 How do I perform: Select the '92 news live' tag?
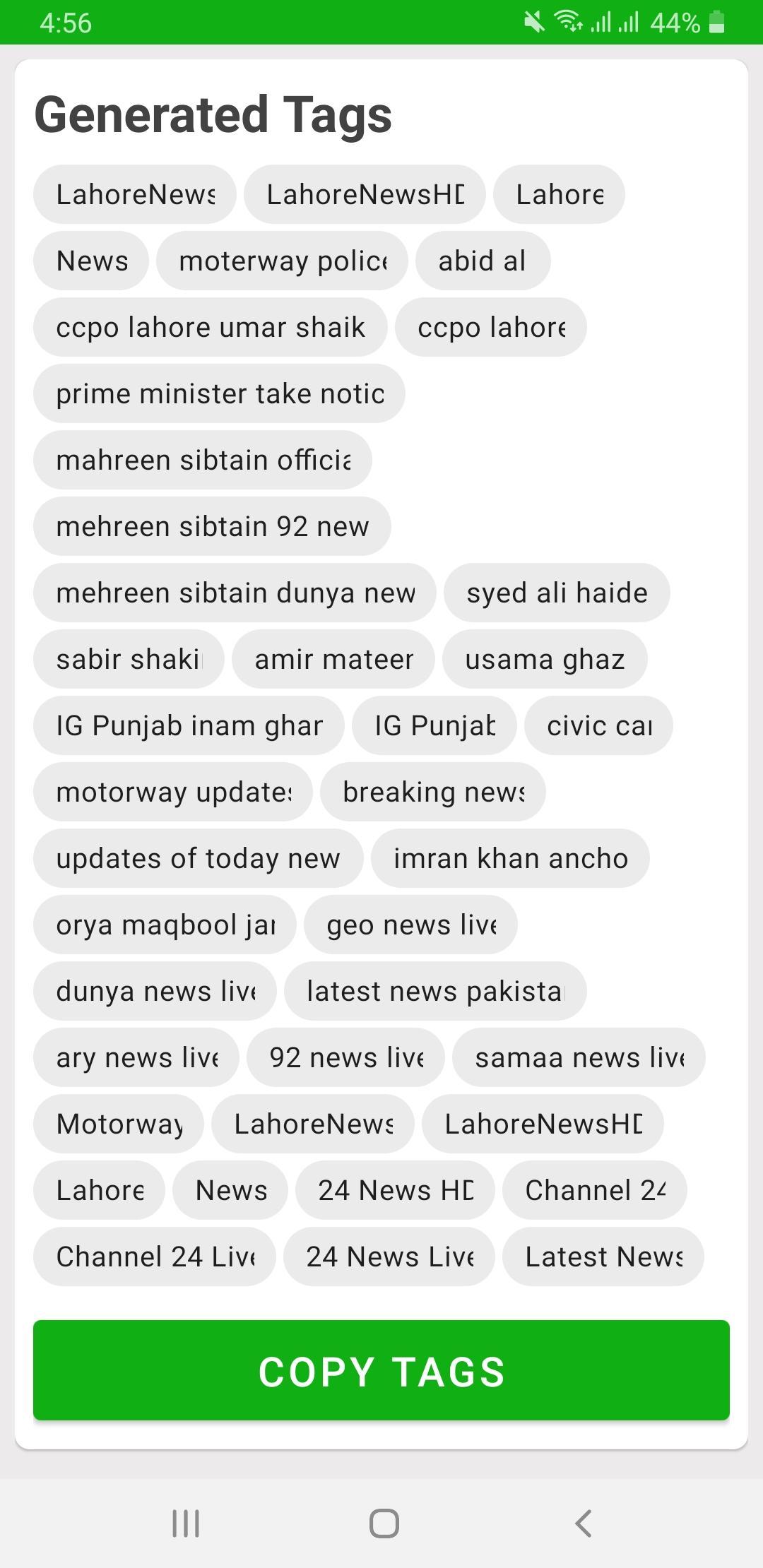point(345,1057)
